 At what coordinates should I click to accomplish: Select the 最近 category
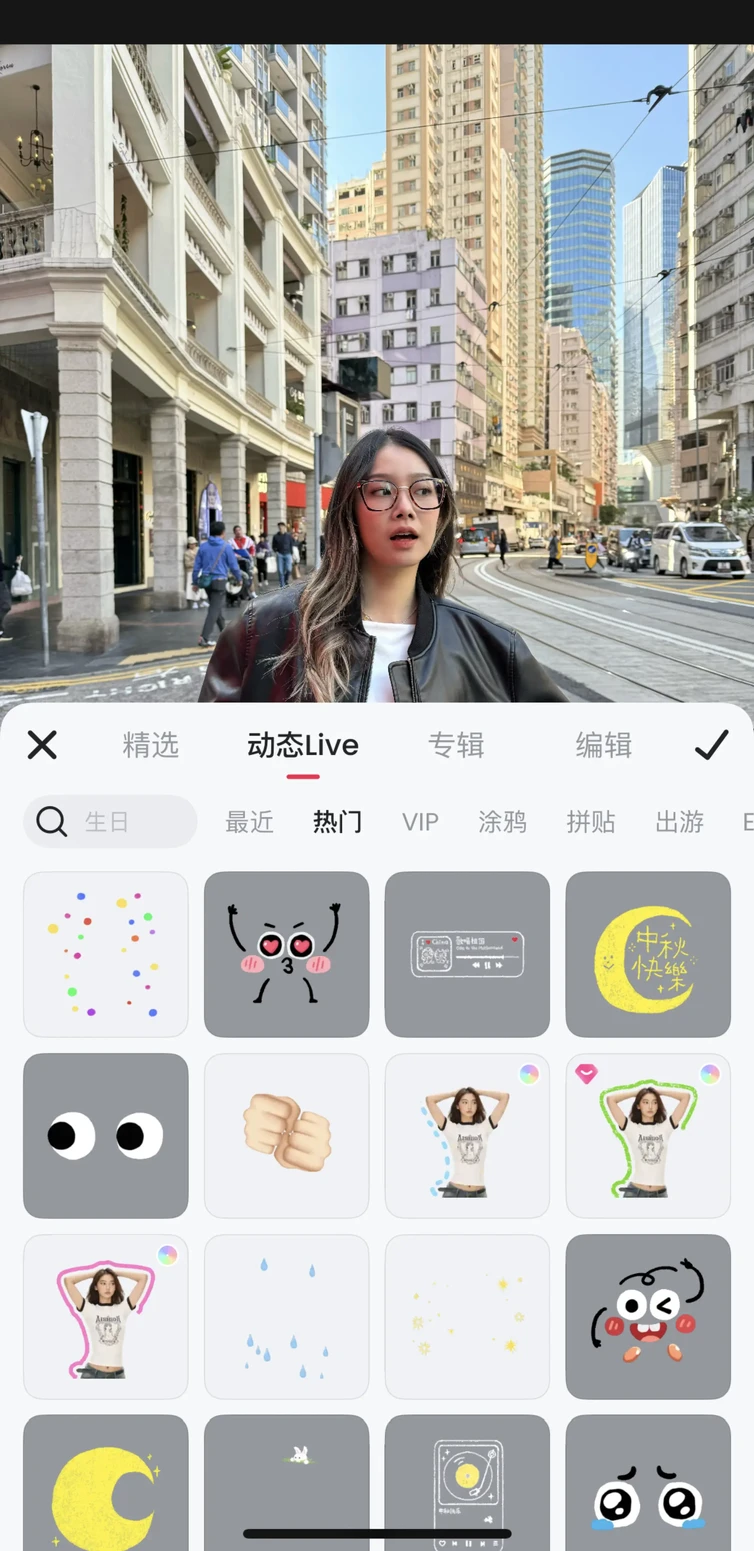(249, 822)
